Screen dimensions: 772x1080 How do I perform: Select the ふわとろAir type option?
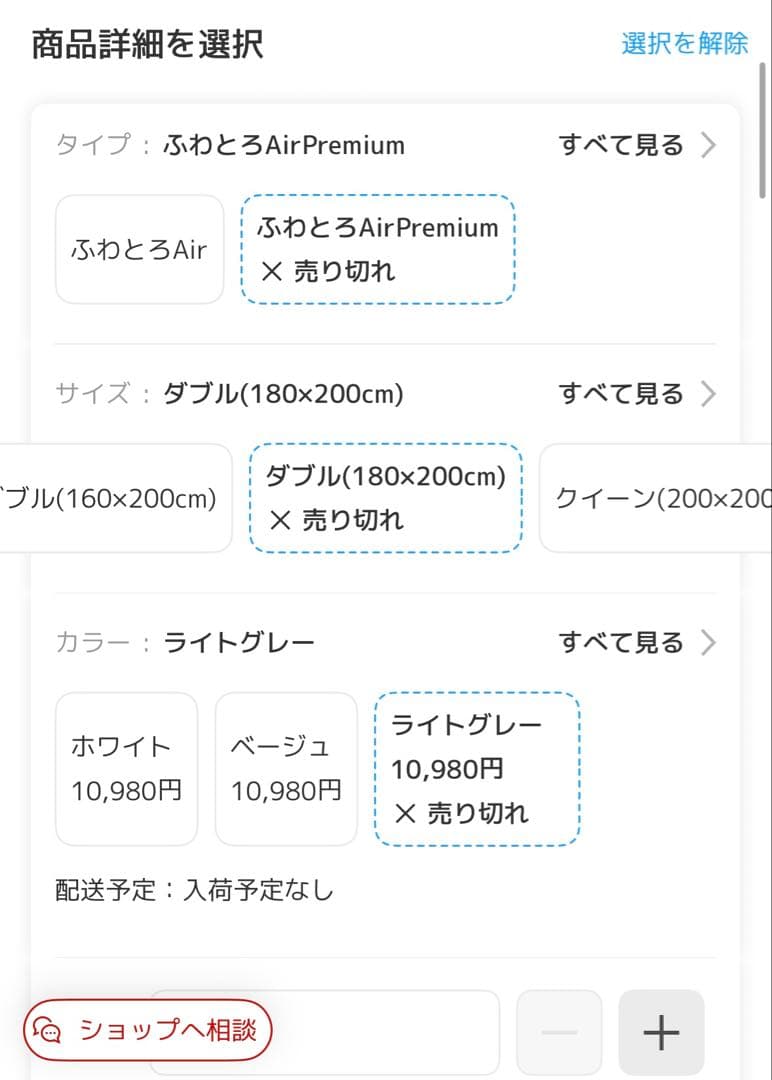tap(139, 248)
